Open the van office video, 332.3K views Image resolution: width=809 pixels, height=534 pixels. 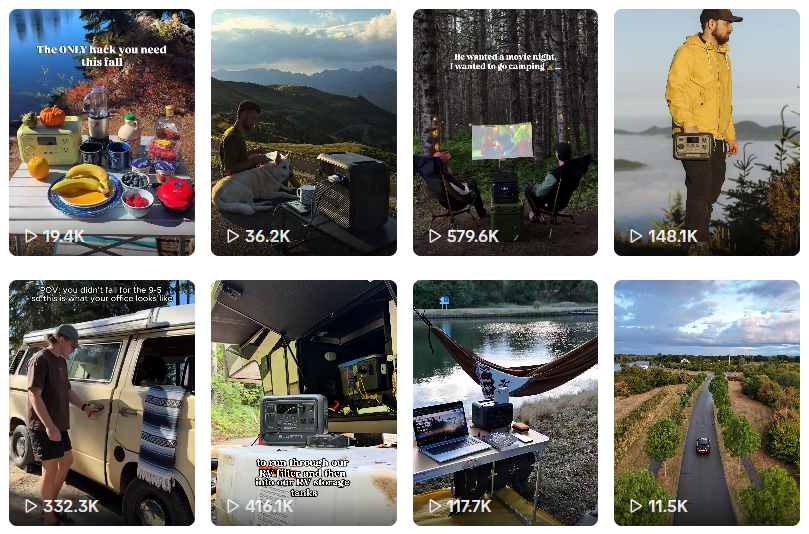102,402
